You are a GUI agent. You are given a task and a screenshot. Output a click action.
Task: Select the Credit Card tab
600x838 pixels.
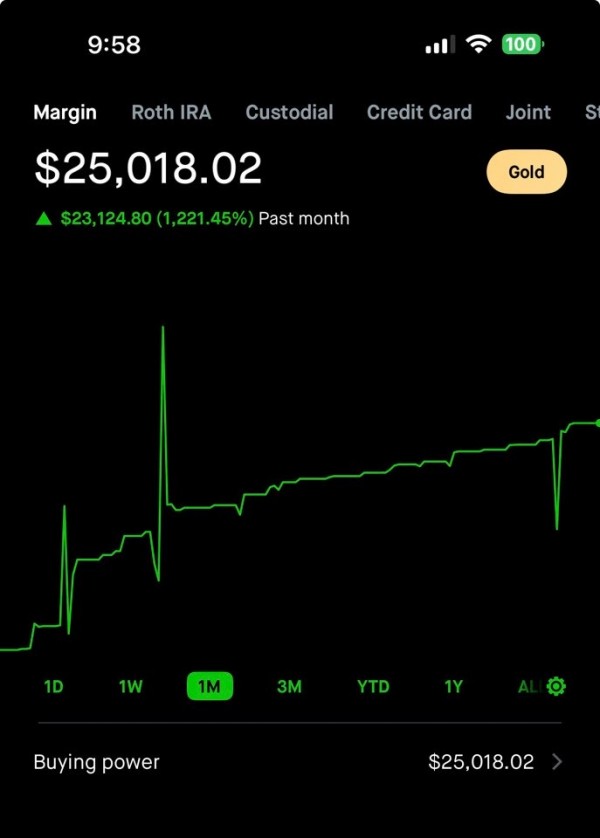coord(419,112)
